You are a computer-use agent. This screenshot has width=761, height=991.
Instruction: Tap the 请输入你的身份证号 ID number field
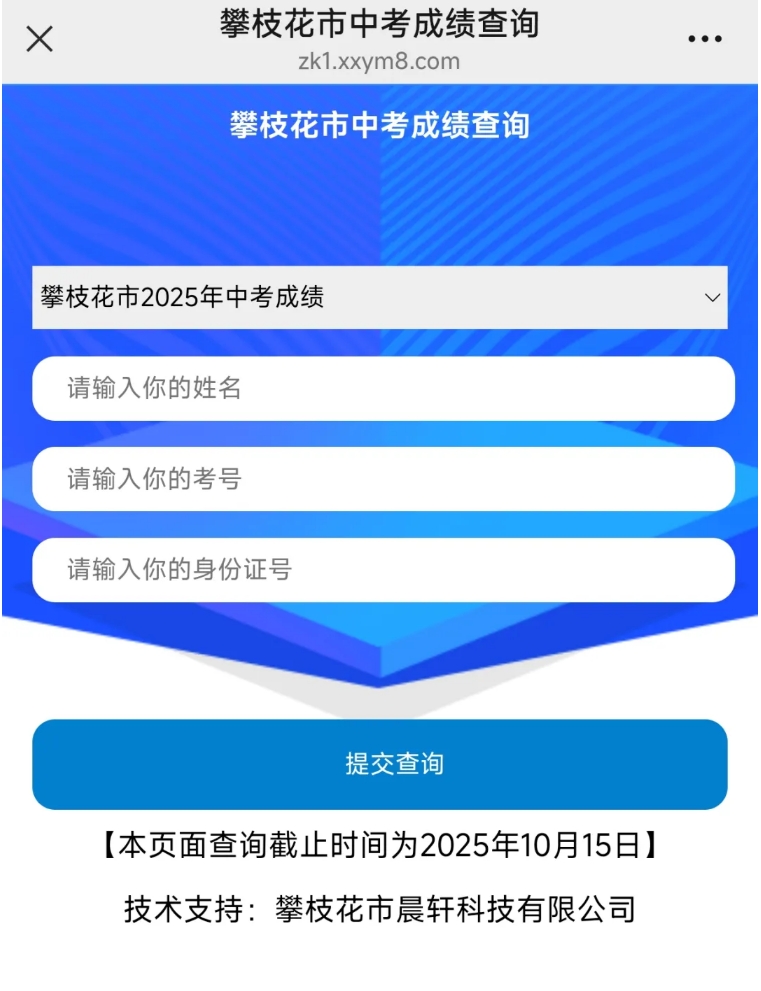[x=383, y=570]
